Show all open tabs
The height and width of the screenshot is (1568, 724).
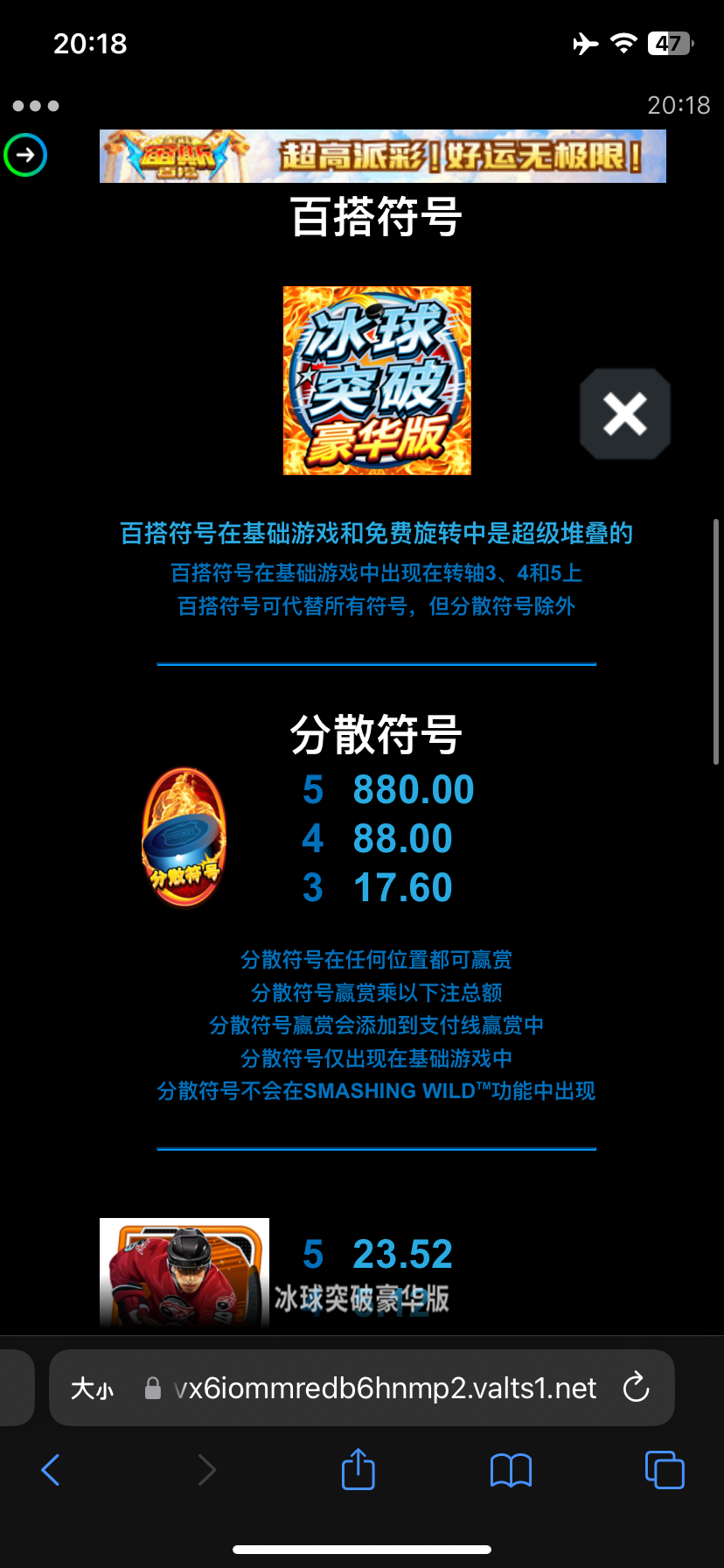click(664, 1469)
